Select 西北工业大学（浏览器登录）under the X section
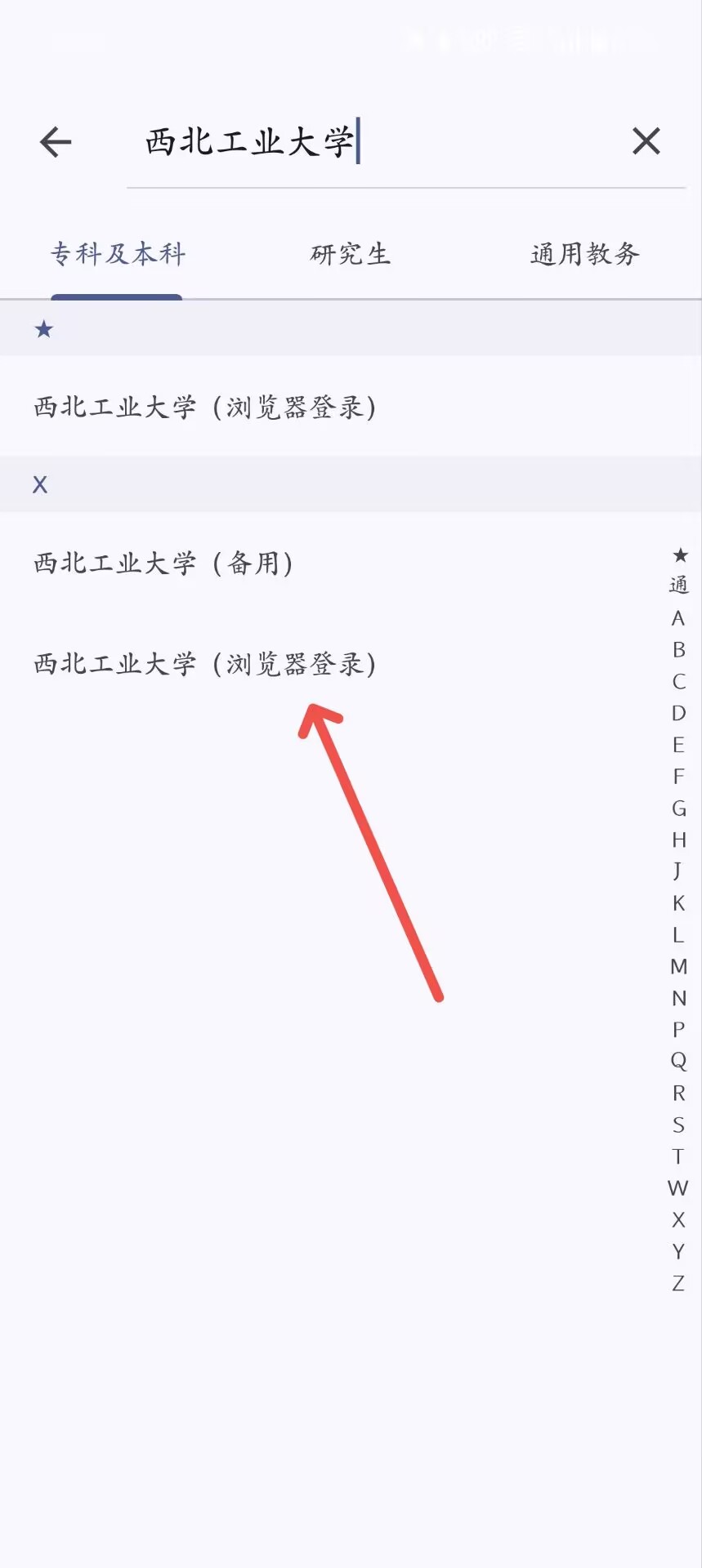Image resolution: width=702 pixels, height=1568 pixels. [x=205, y=664]
